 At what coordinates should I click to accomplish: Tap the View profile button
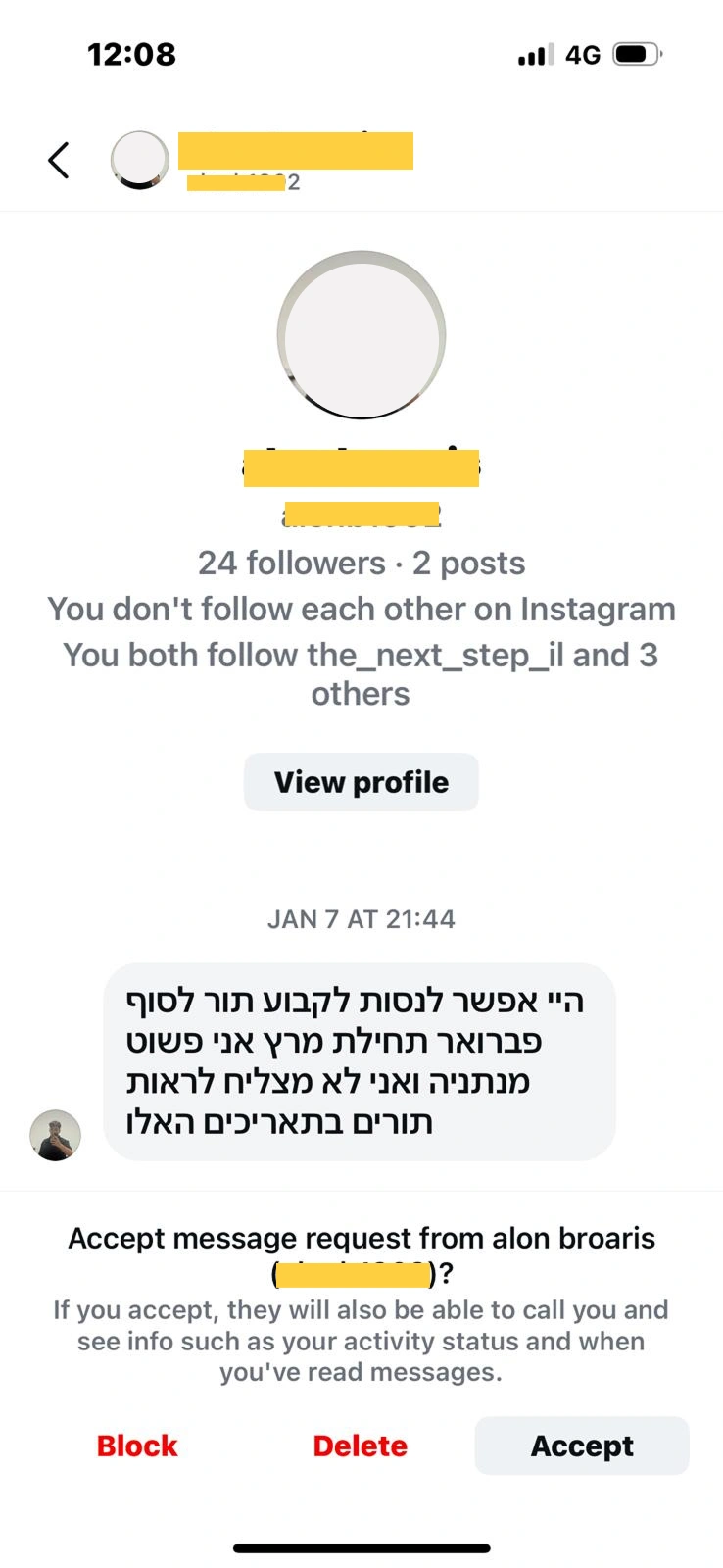(361, 782)
